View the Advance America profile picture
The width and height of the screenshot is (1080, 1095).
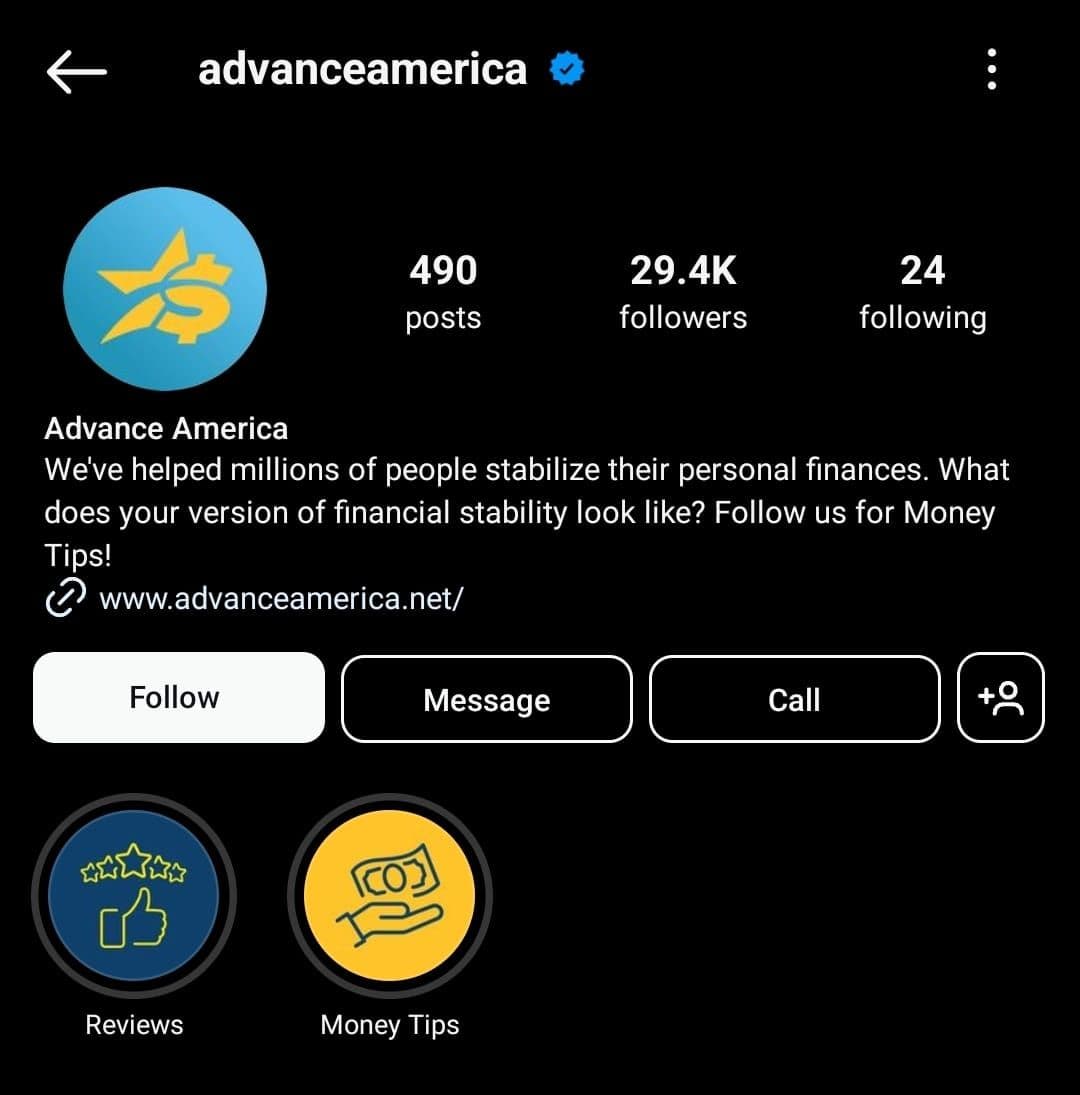[x=165, y=288]
